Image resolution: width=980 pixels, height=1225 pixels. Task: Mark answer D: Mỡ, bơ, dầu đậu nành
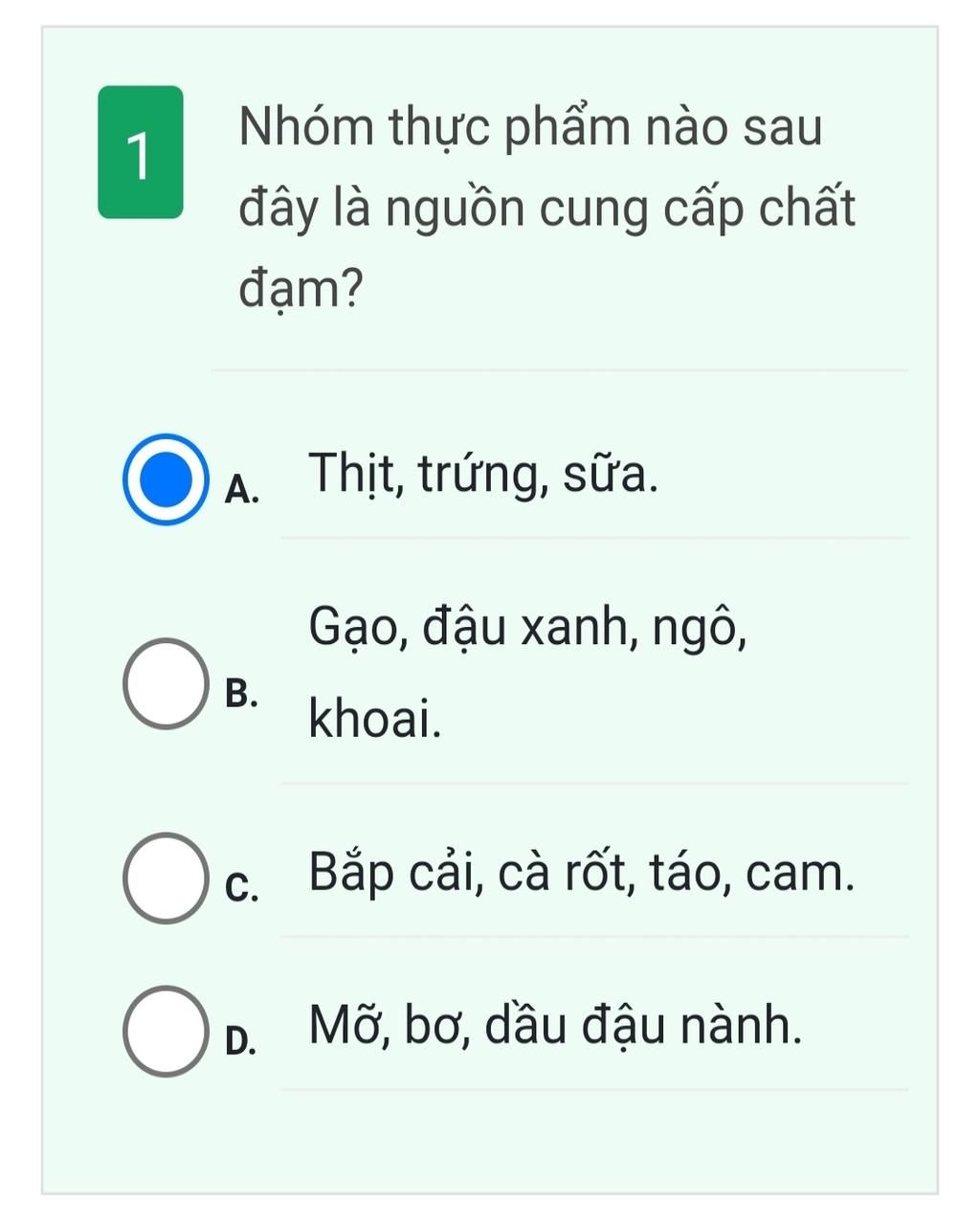(166, 1031)
